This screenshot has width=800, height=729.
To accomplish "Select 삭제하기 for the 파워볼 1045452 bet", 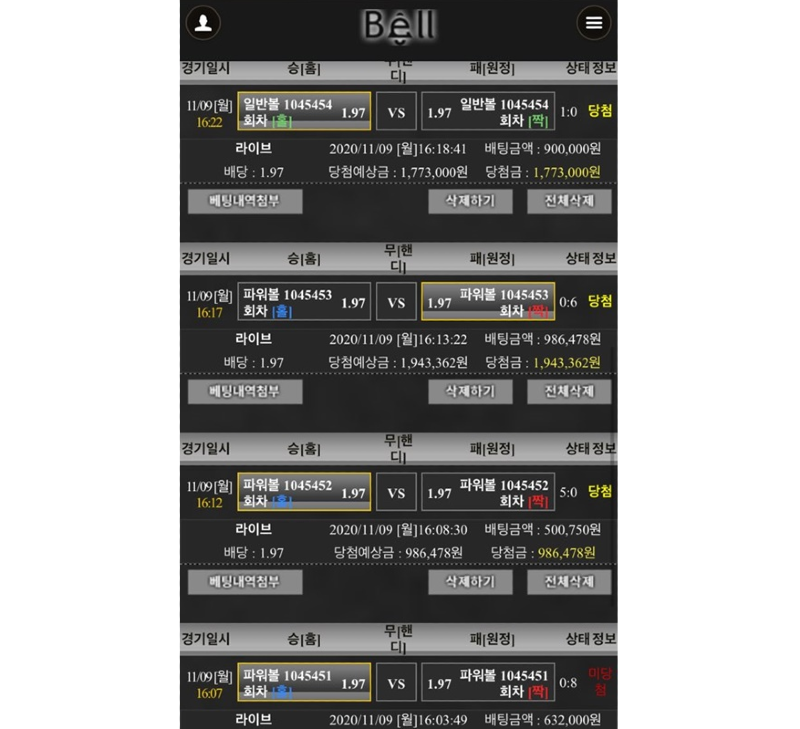I will [x=470, y=581].
